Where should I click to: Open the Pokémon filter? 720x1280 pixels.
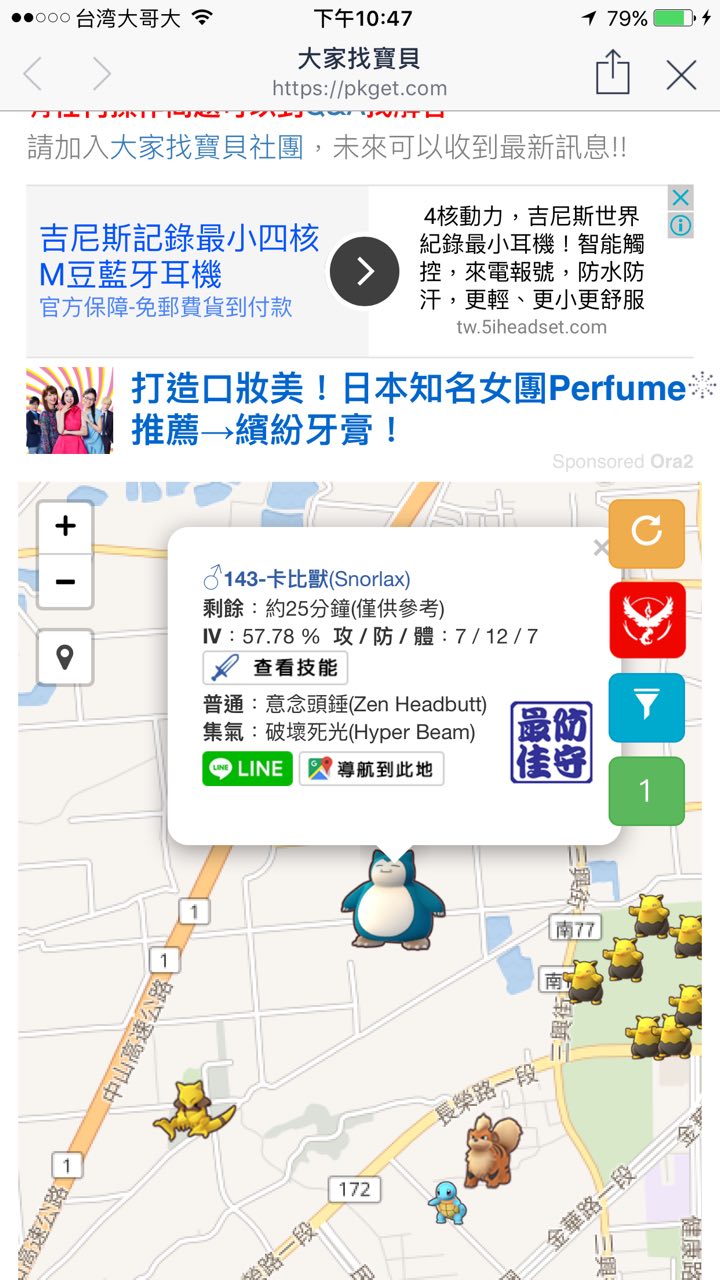(646, 707)
